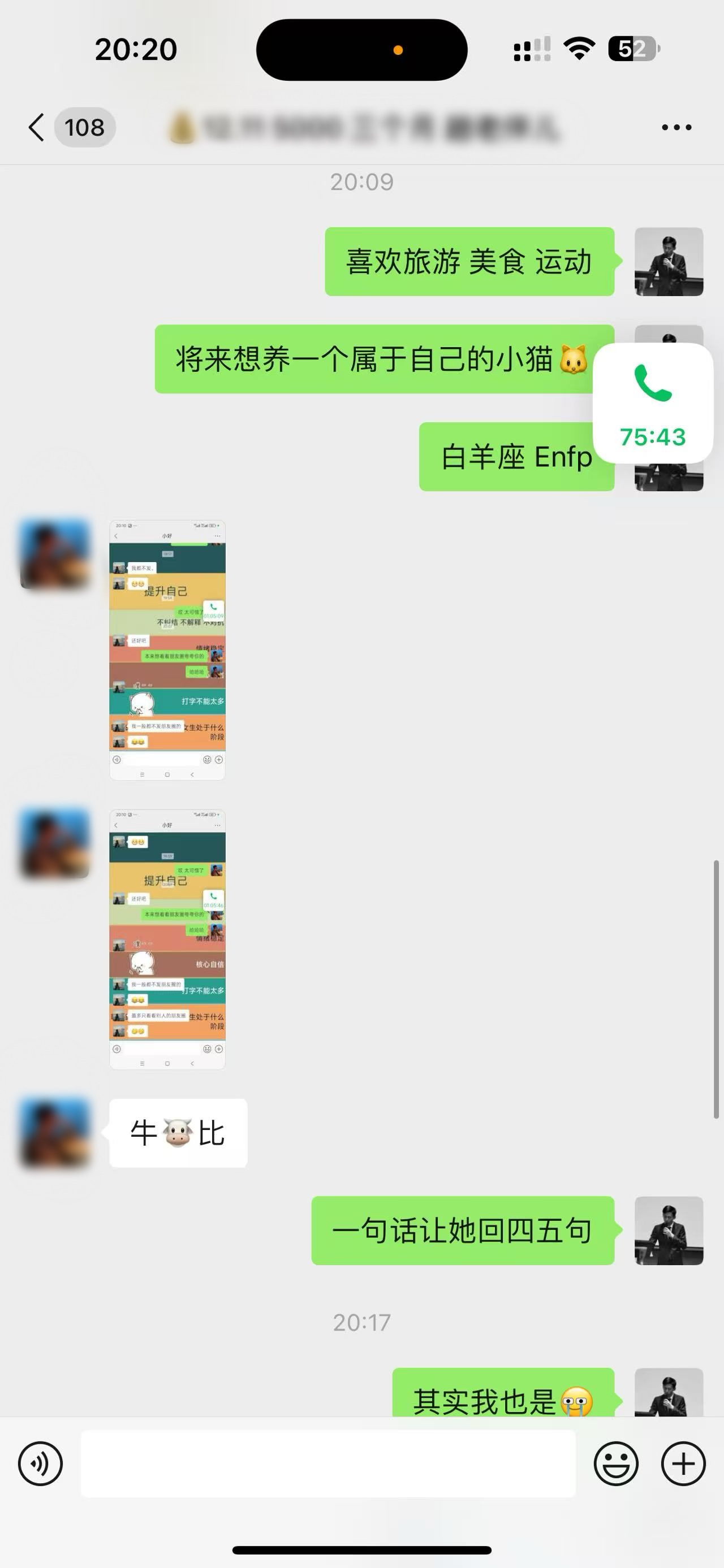The width and height of the screenshot is (724, 1568).
Task: Open the plus attachments menu
Action: click(x=683, y=1463)
